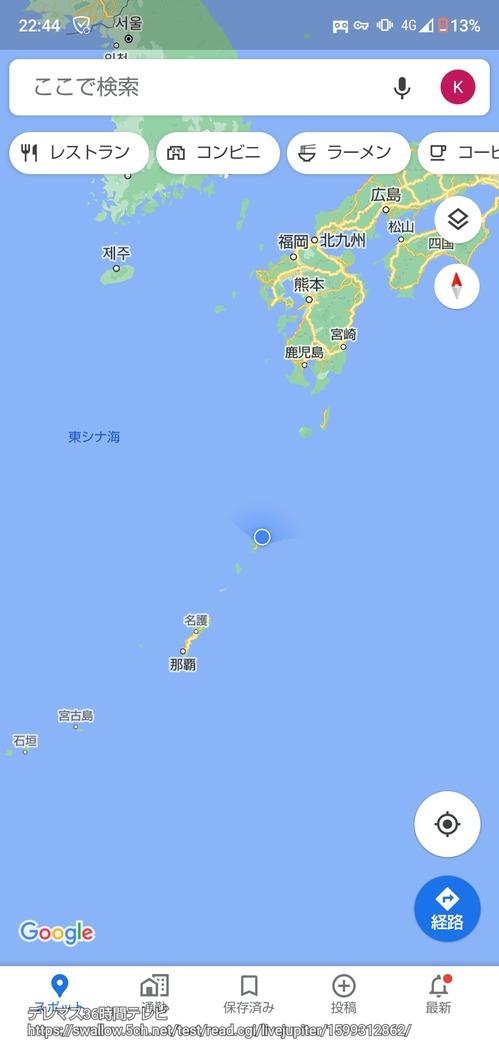This screenshot has height=1053, width=499.
Task: Open the 最新 updates tab
Action: click(439, 993)
